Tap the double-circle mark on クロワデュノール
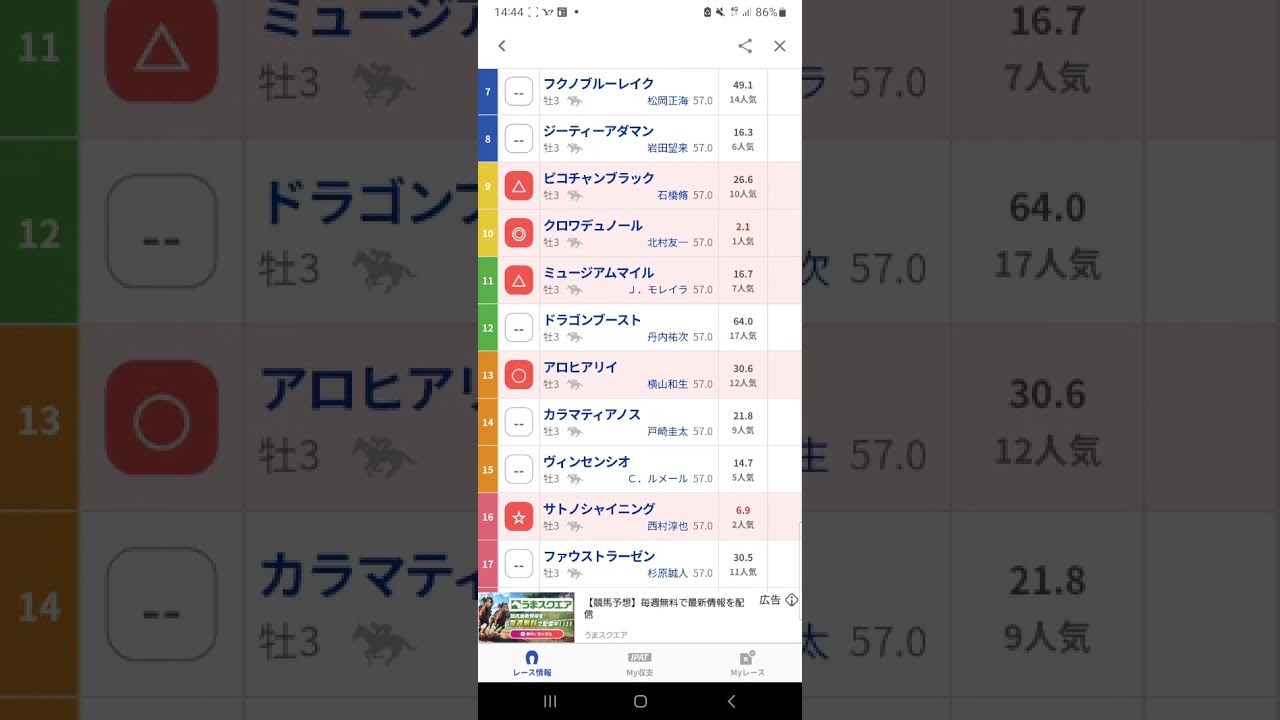Image resolution: width=1280 pixels, height=720 pixels. [518, 233]
